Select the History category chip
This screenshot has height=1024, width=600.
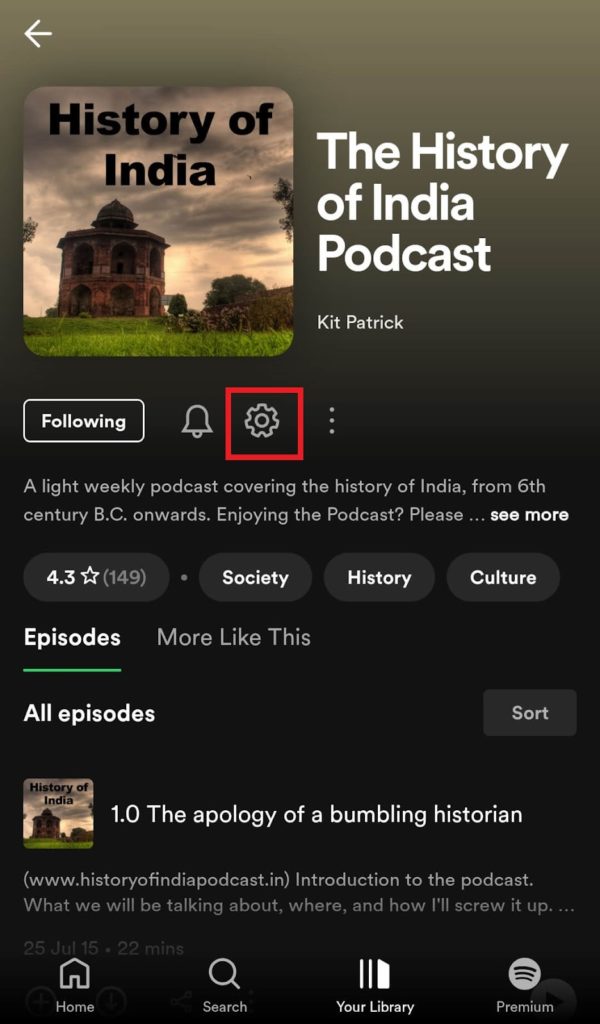tap(379, 577)
